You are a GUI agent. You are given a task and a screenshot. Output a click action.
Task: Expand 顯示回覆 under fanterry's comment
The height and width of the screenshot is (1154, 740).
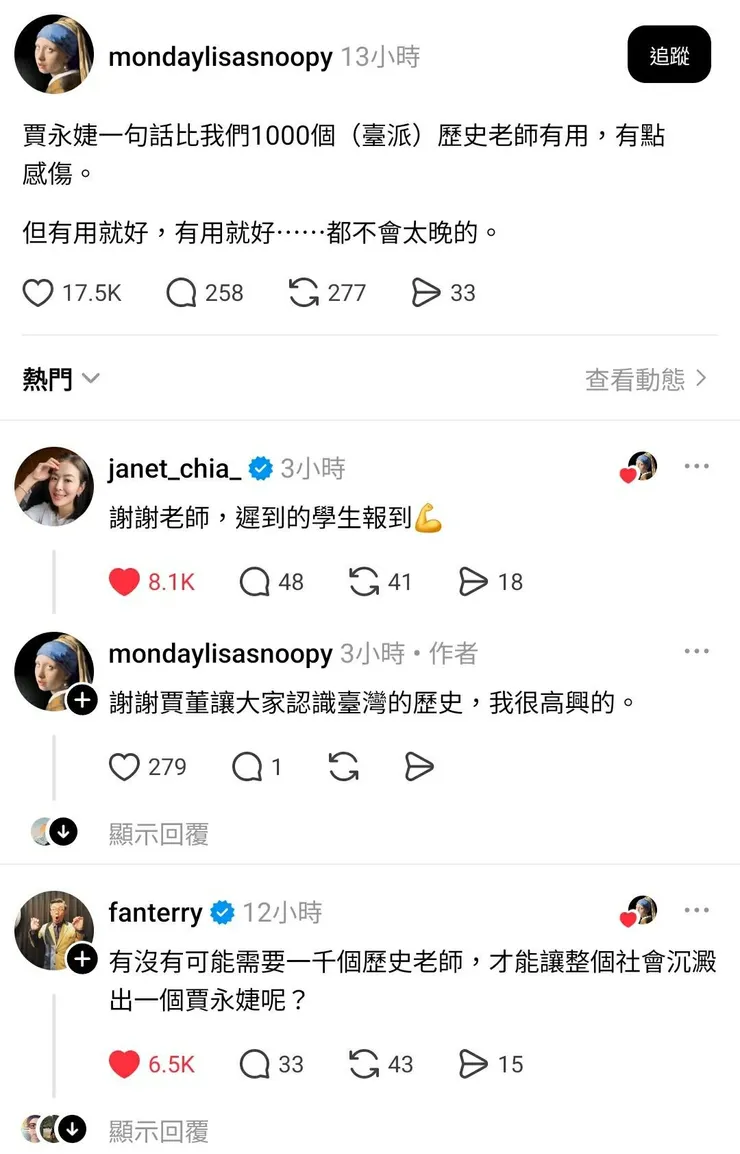(x=156, y=1130)
